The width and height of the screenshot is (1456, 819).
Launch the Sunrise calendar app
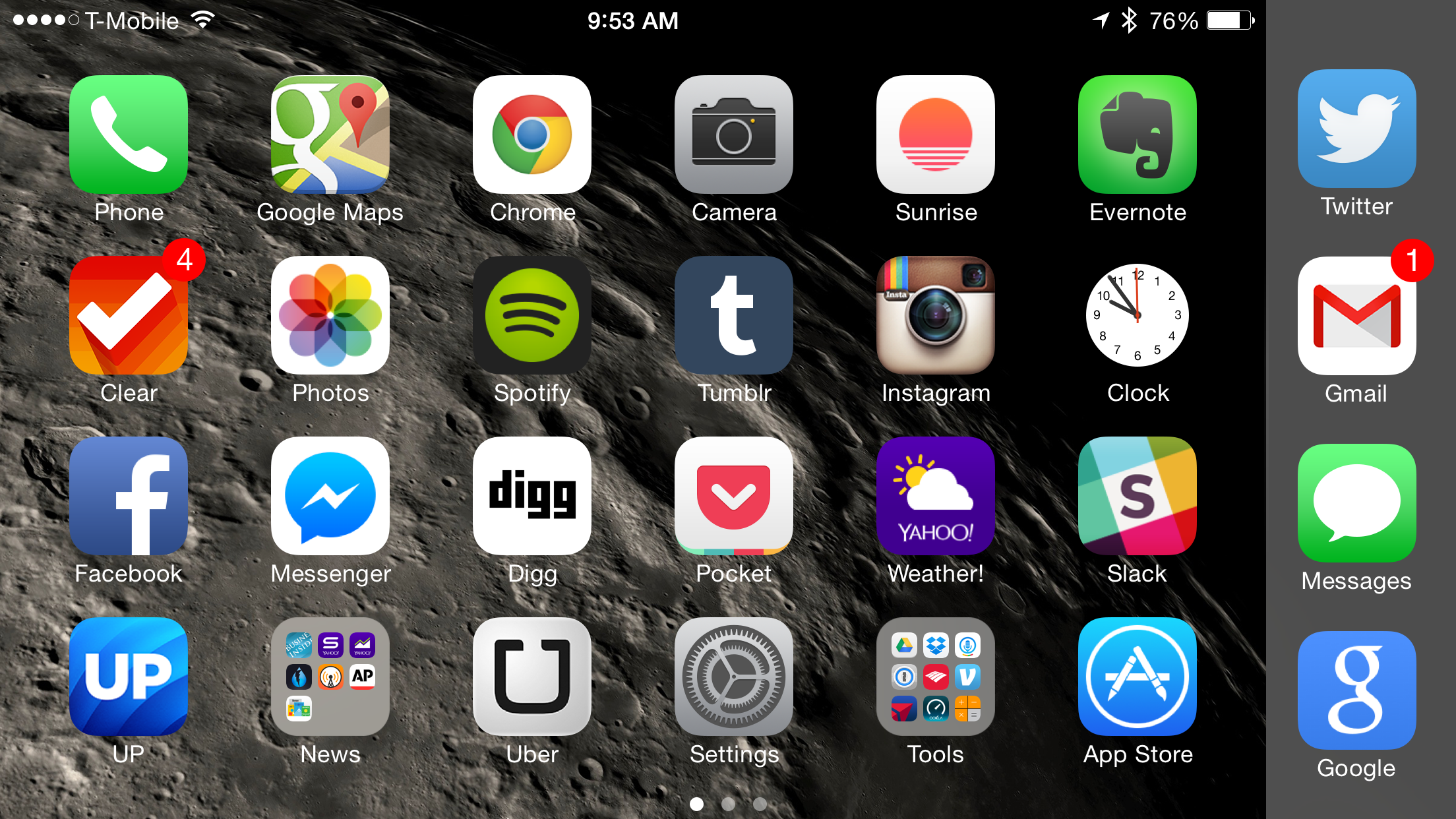[x=936, y=135]
